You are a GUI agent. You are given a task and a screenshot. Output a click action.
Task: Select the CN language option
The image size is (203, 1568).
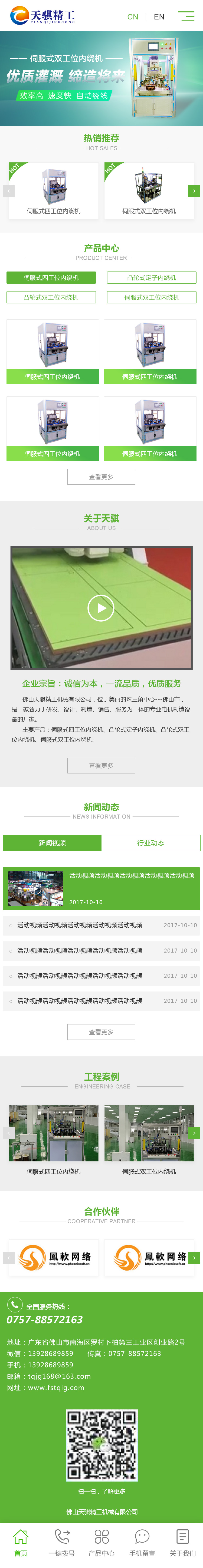(132, 17)
